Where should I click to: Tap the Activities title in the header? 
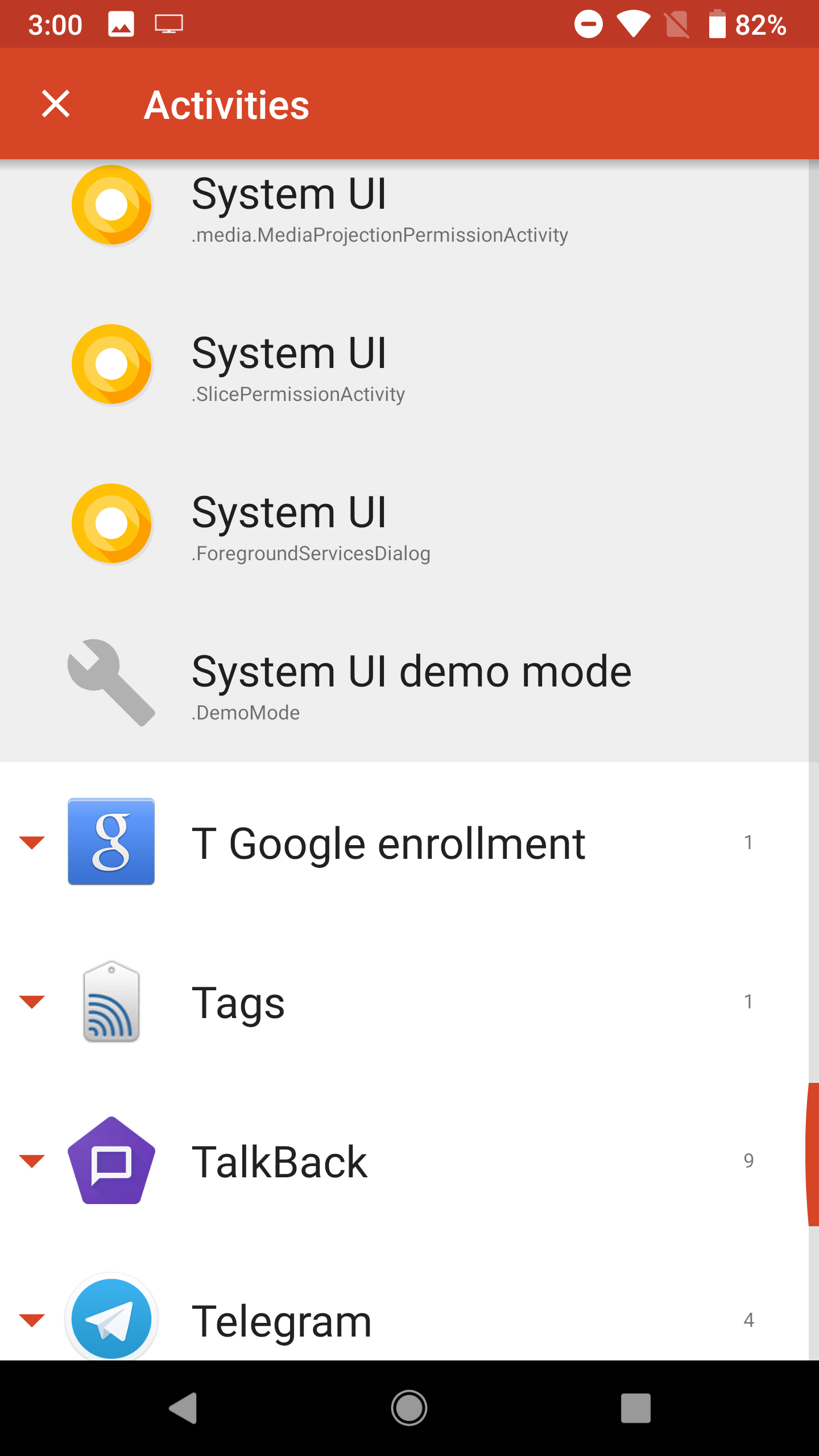click(226, 104)
